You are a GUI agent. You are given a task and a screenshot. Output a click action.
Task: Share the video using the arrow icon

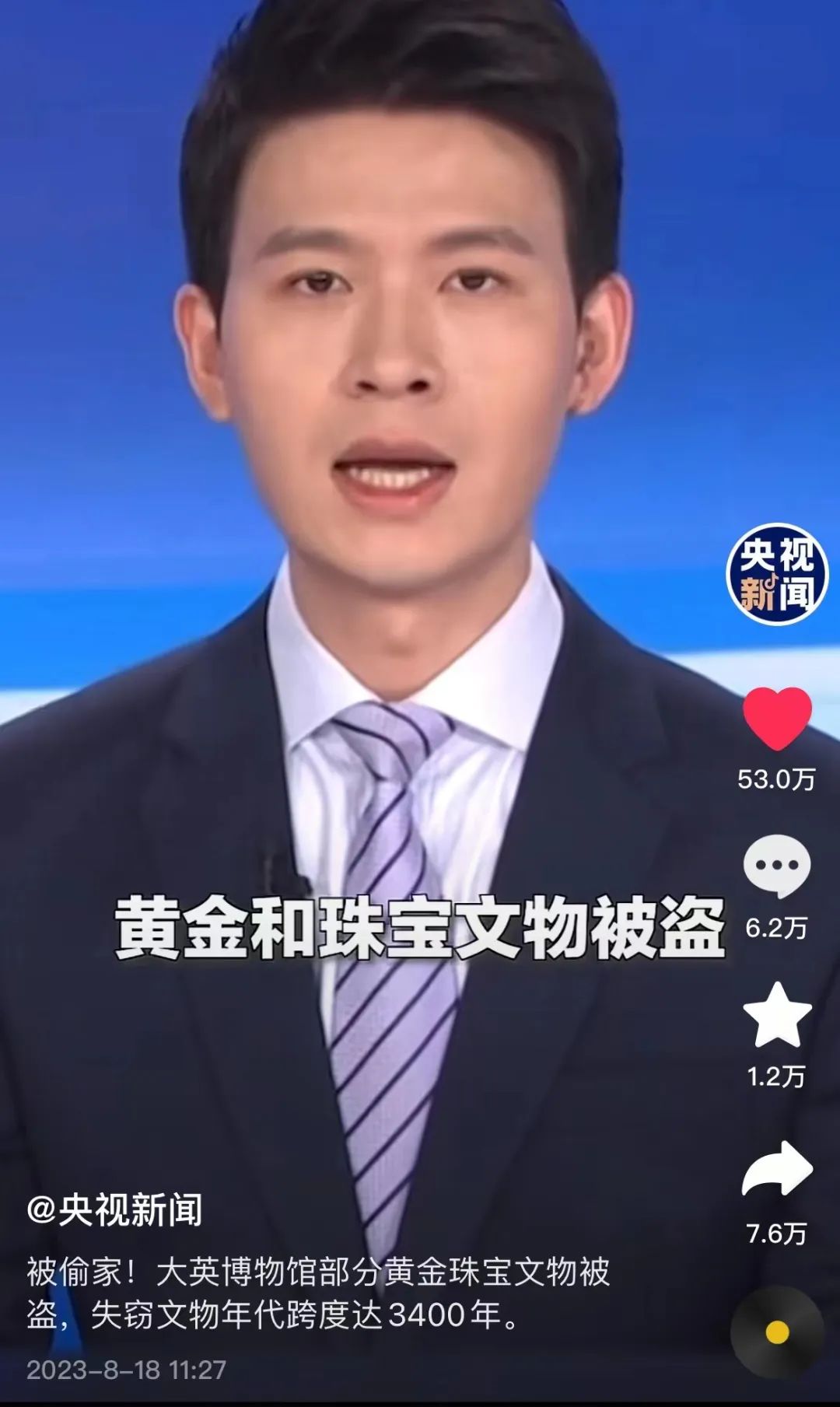coord(777,1169)
